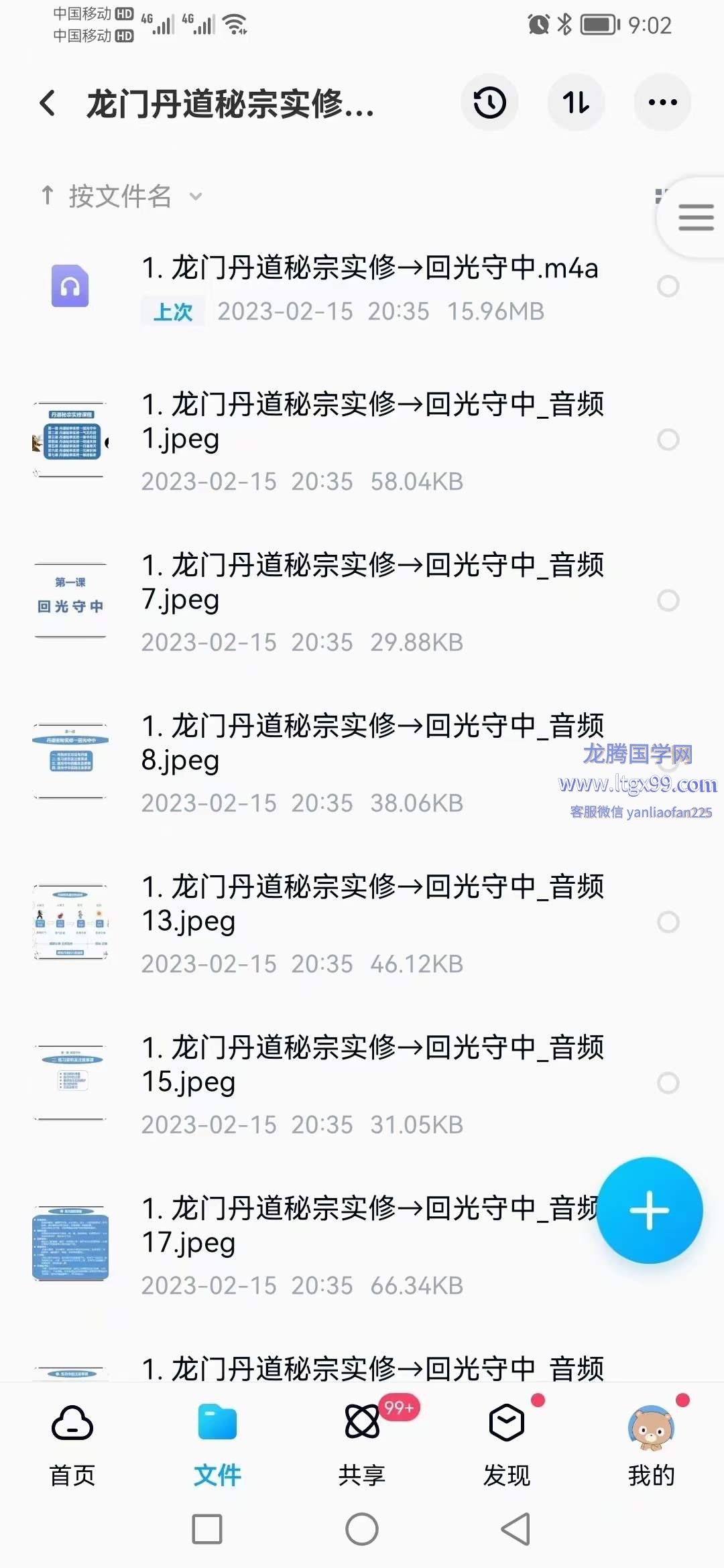The image size is (724, 1568).
Task: Select the 回光守中.m4a file circle
Action: (668, 287)
